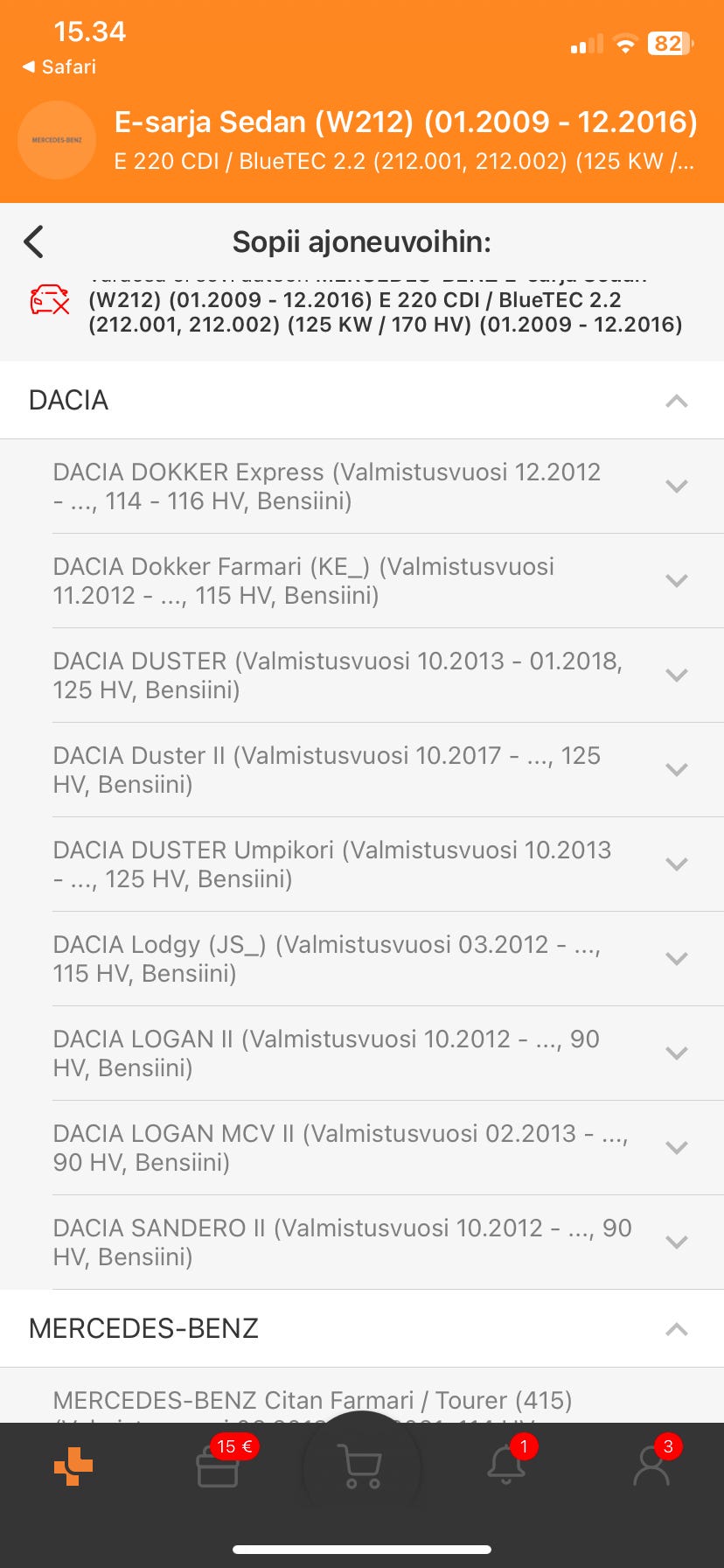Expand DACIA Duster II row

coord(676,770)
